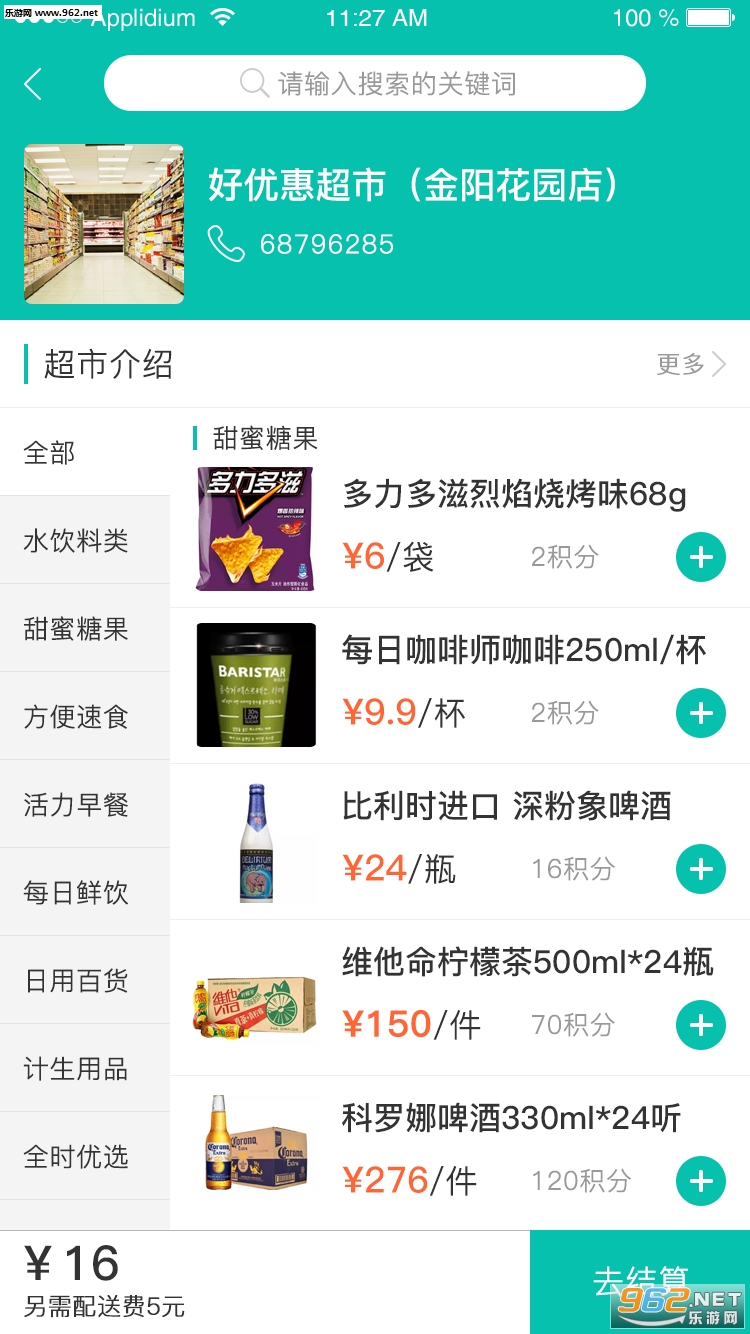The width and height of the screenshot is (750, 1334).
Task: Add 维他命柠檬茶500ml*24瓶 to the cart
Action: click(x=701, y=1025)
